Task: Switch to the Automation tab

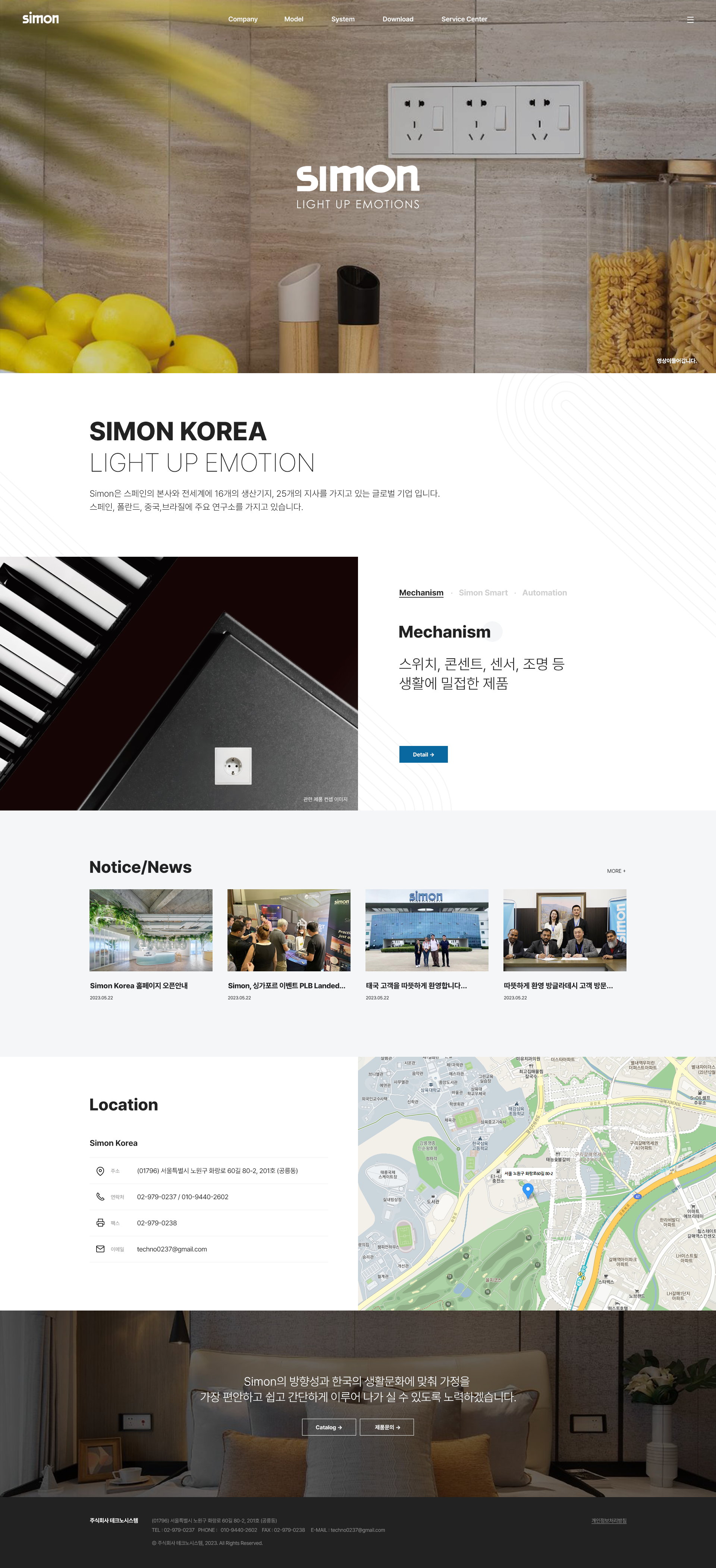Action: 544,592
